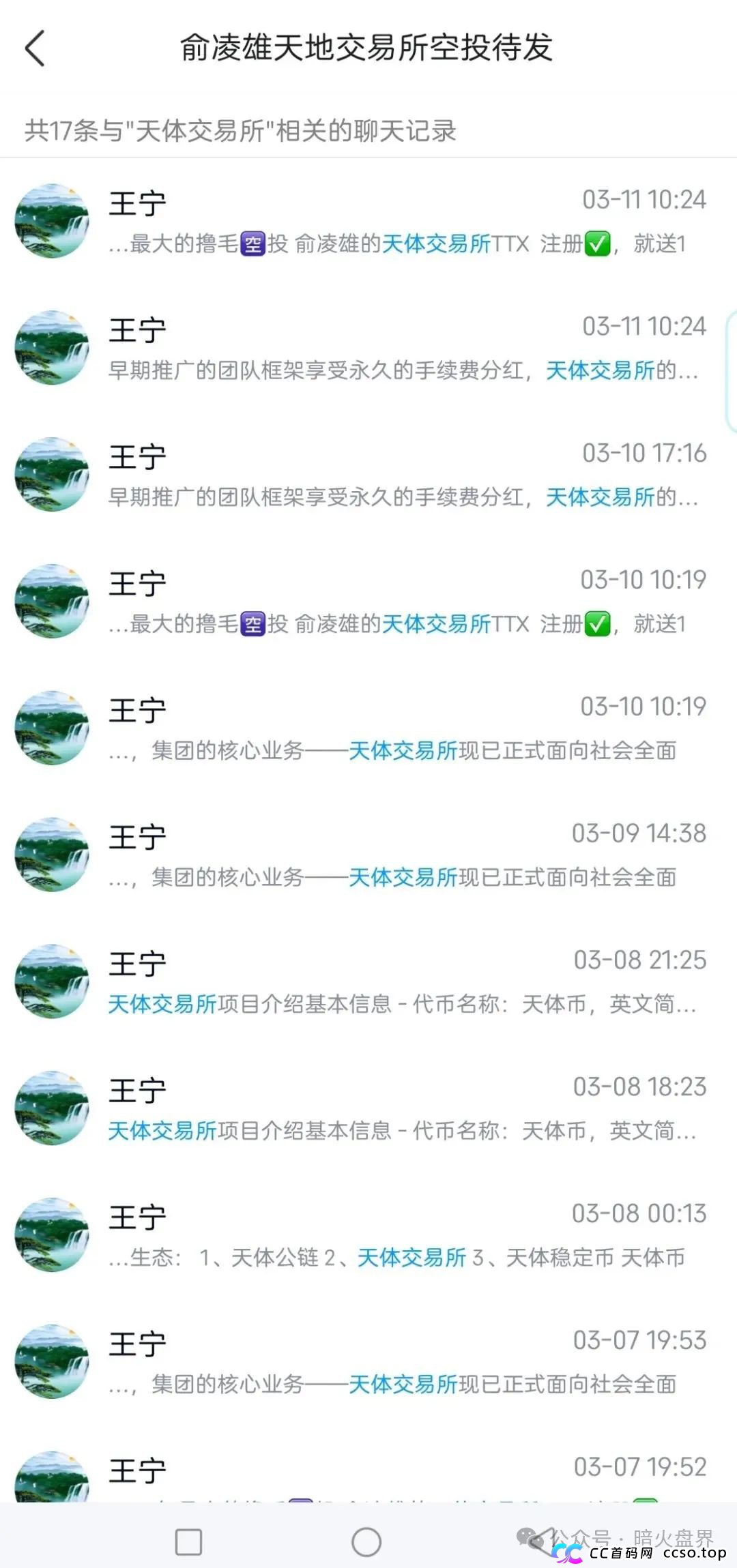Screen dimensions: 737x1568
Task: Open the 天体交易所 keyword in the 03-08 18:23 result
Action: click(160, 1130)
